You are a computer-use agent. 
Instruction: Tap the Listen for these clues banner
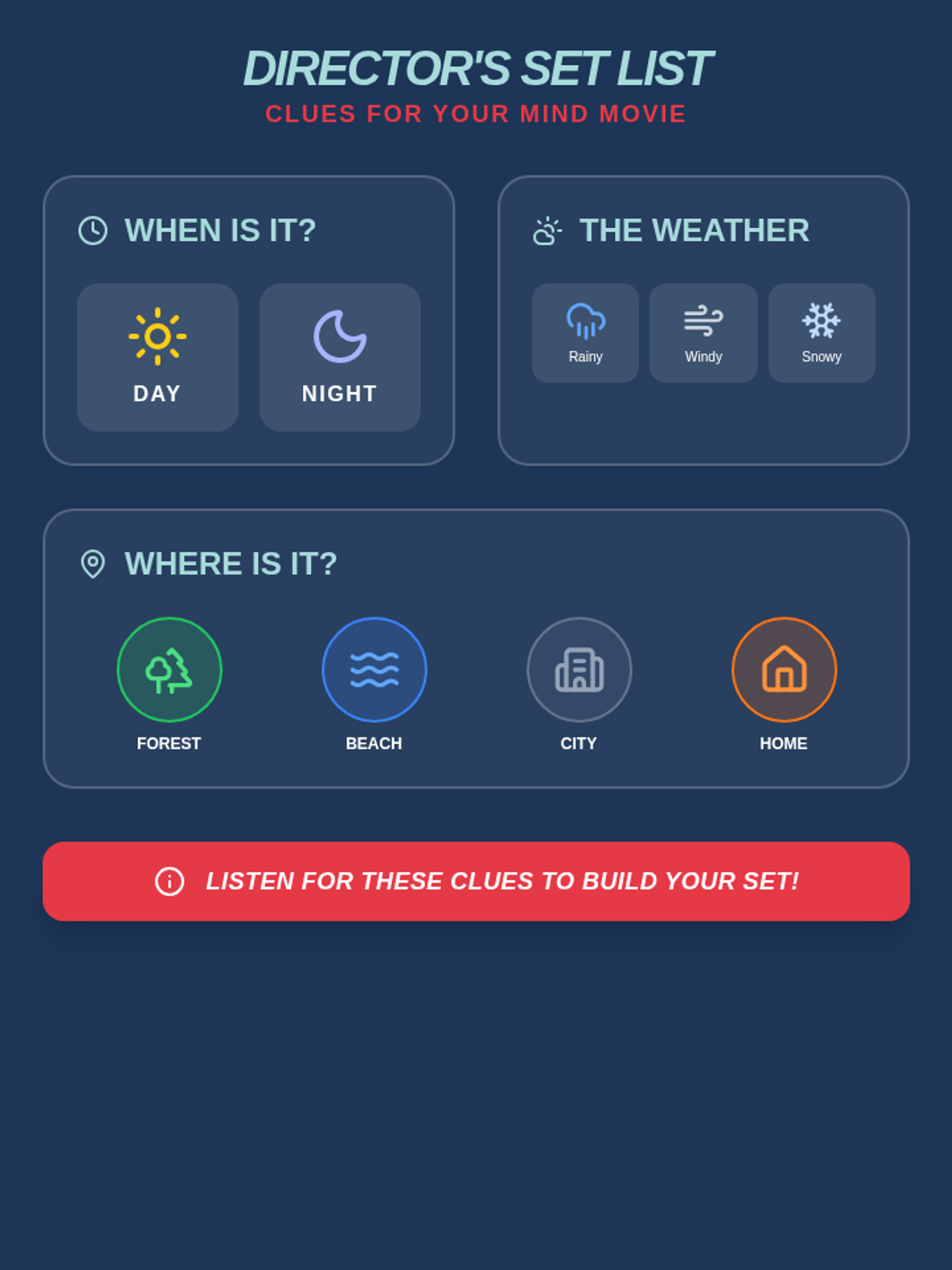pos(476,881)
